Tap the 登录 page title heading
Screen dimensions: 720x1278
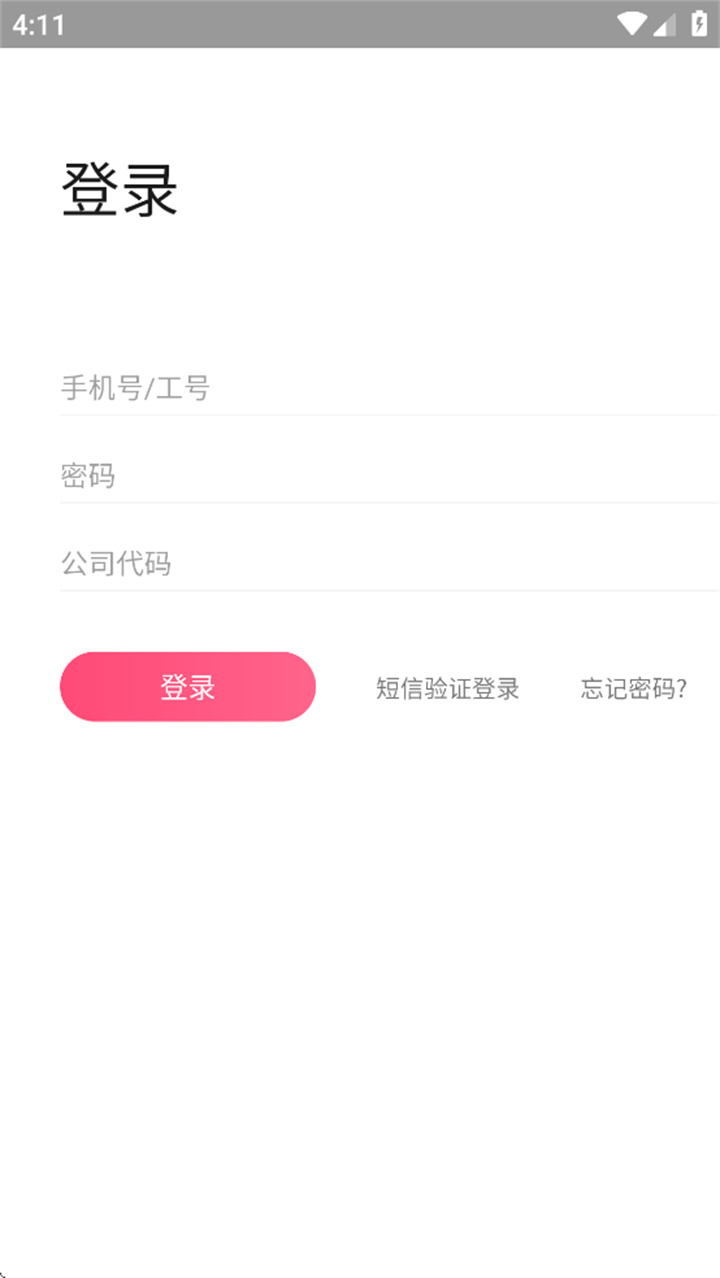119,188
